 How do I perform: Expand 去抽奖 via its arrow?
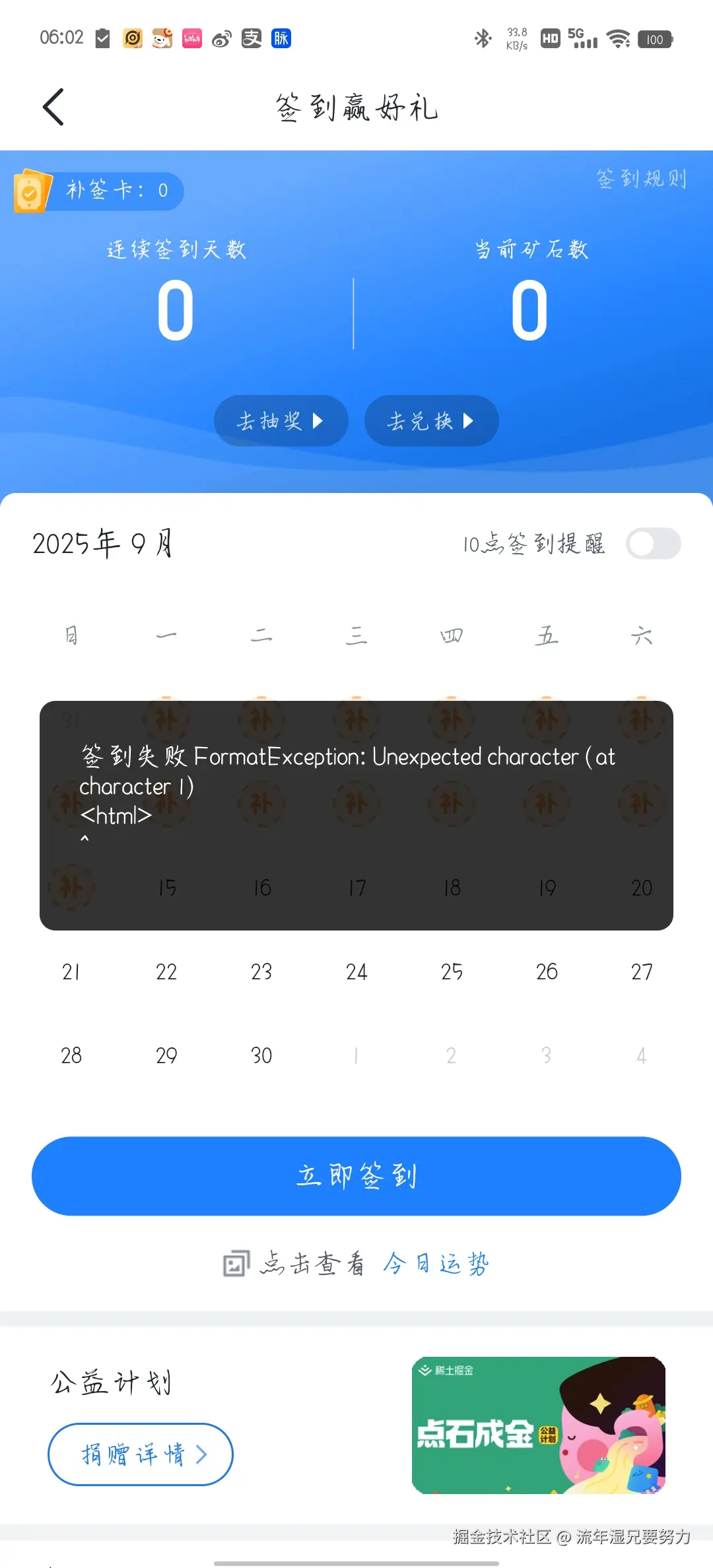318,420
